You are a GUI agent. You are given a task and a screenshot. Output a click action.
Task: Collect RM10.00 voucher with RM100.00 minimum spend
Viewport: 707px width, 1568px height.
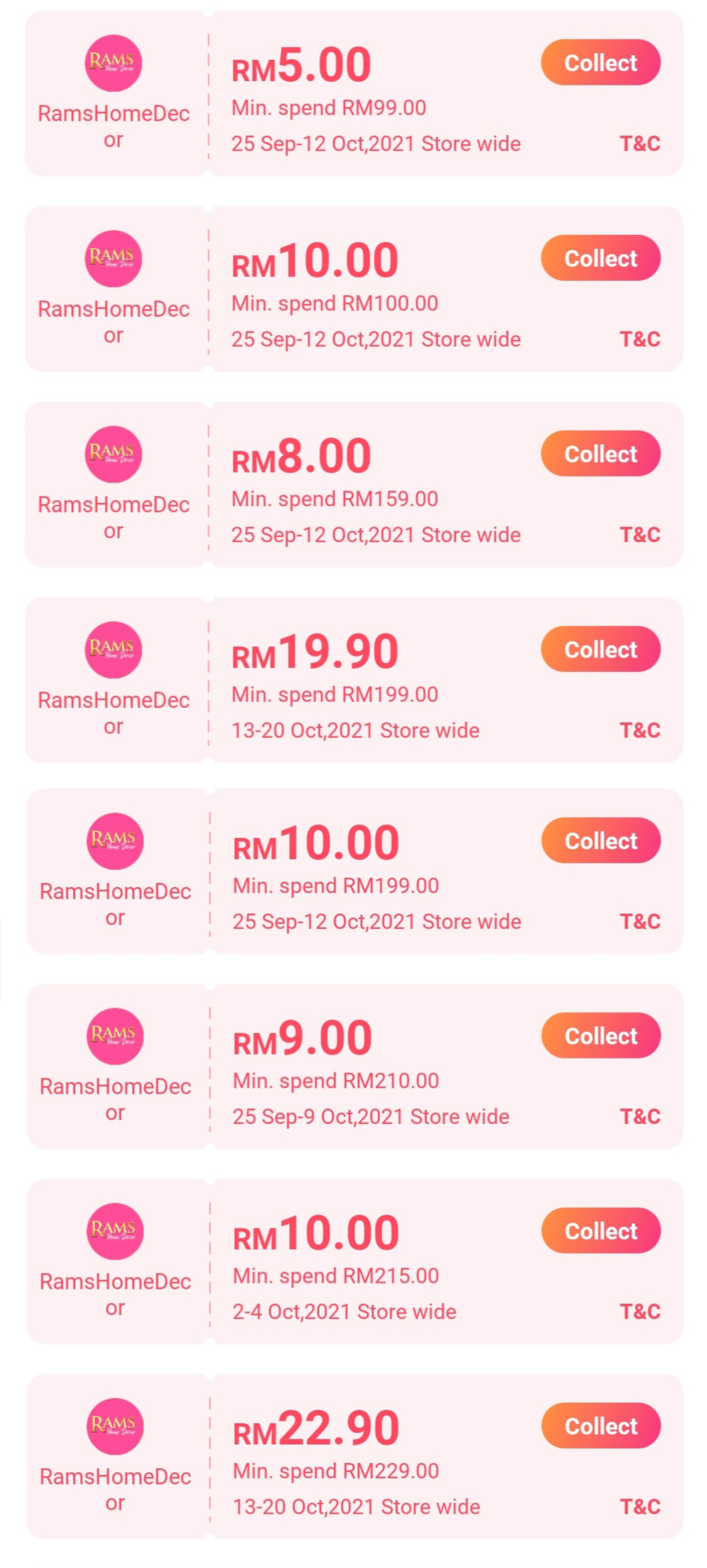point(601,258)
